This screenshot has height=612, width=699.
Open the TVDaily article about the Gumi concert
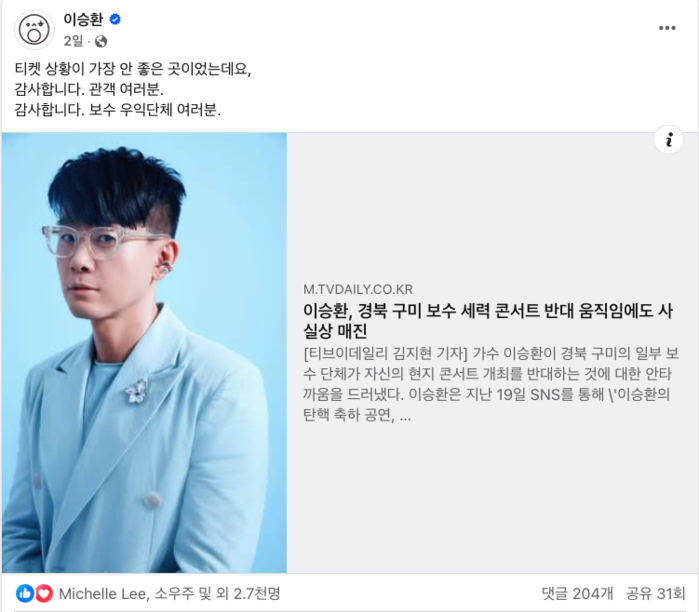[490, 320]
